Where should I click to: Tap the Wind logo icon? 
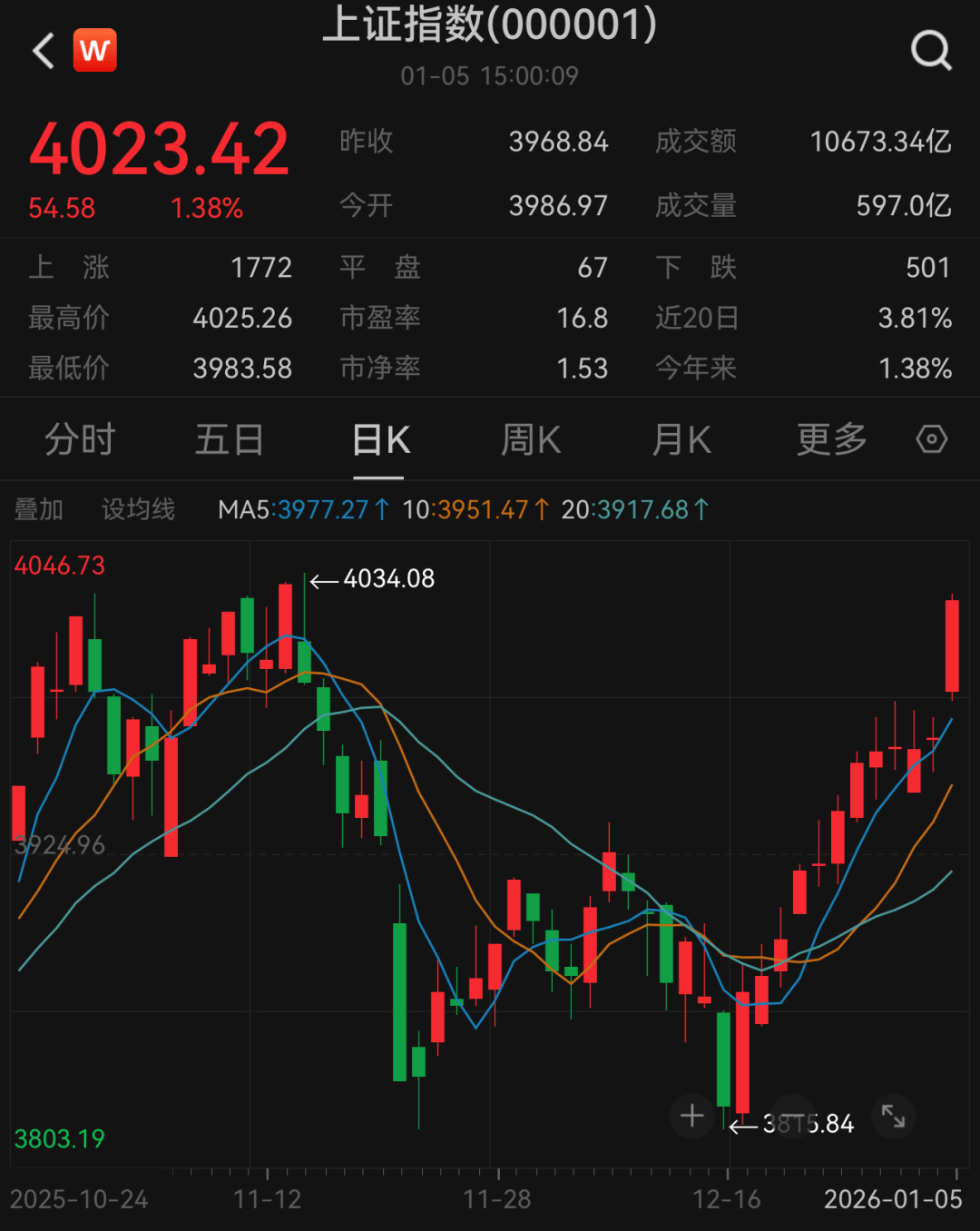[96, 50]
